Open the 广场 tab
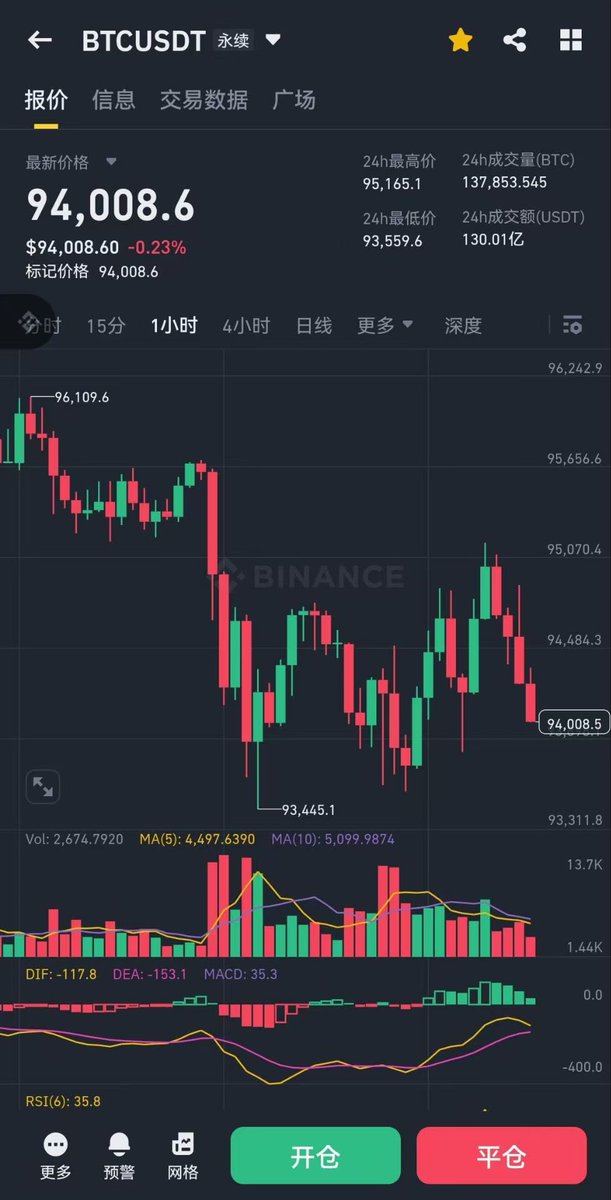 point(294,99)
